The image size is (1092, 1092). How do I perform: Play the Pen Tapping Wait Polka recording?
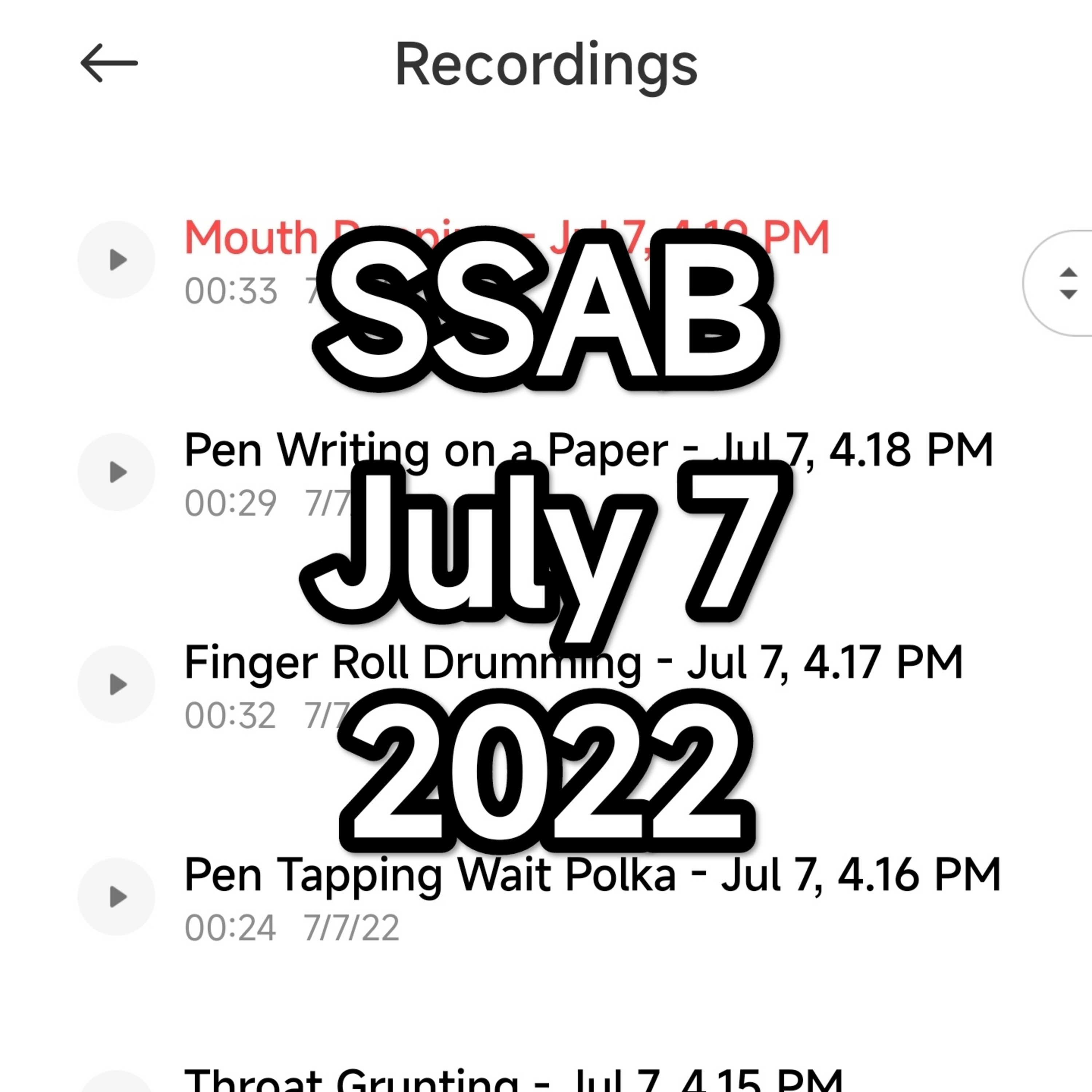[116, 897]
